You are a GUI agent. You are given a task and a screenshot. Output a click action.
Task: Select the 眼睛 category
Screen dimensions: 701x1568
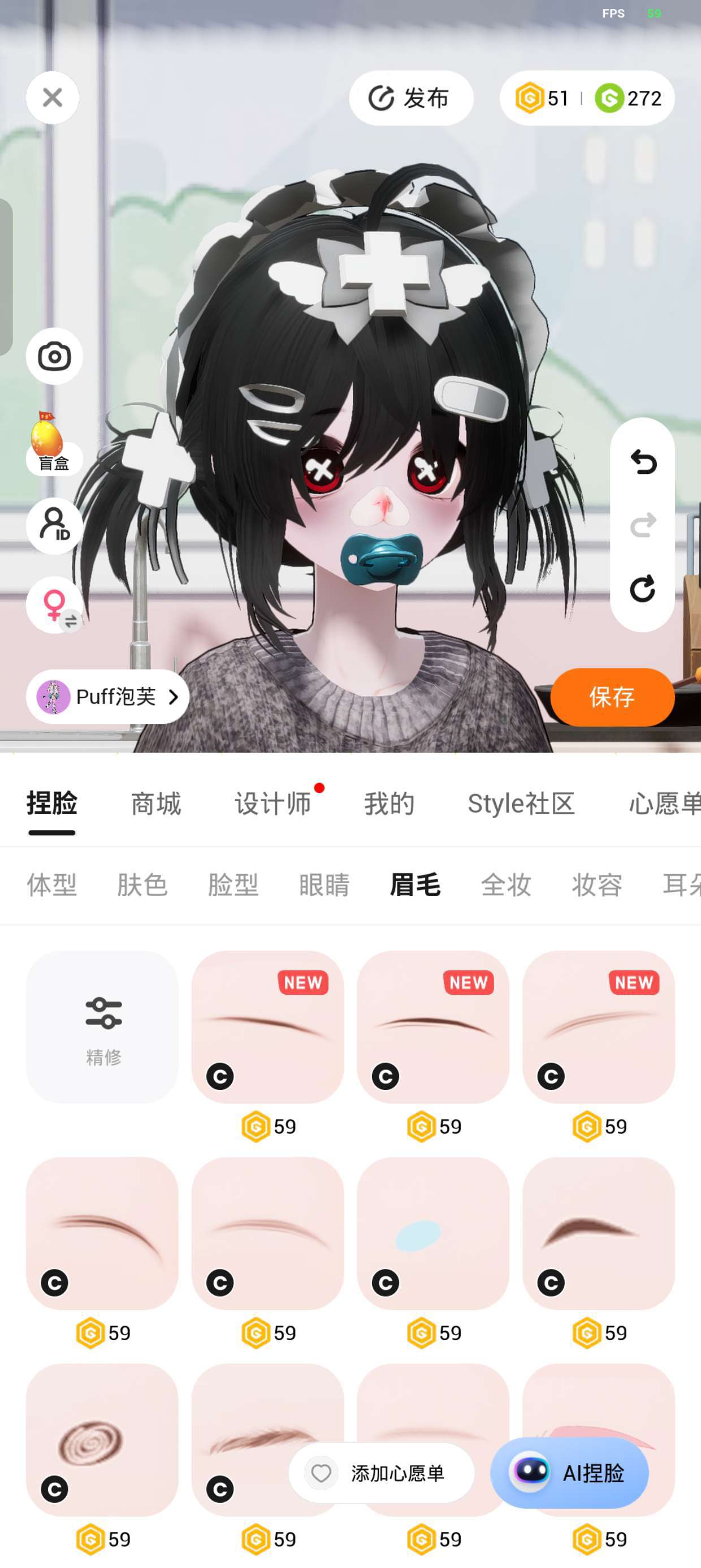pyautogui.click(x=324, y=885)
